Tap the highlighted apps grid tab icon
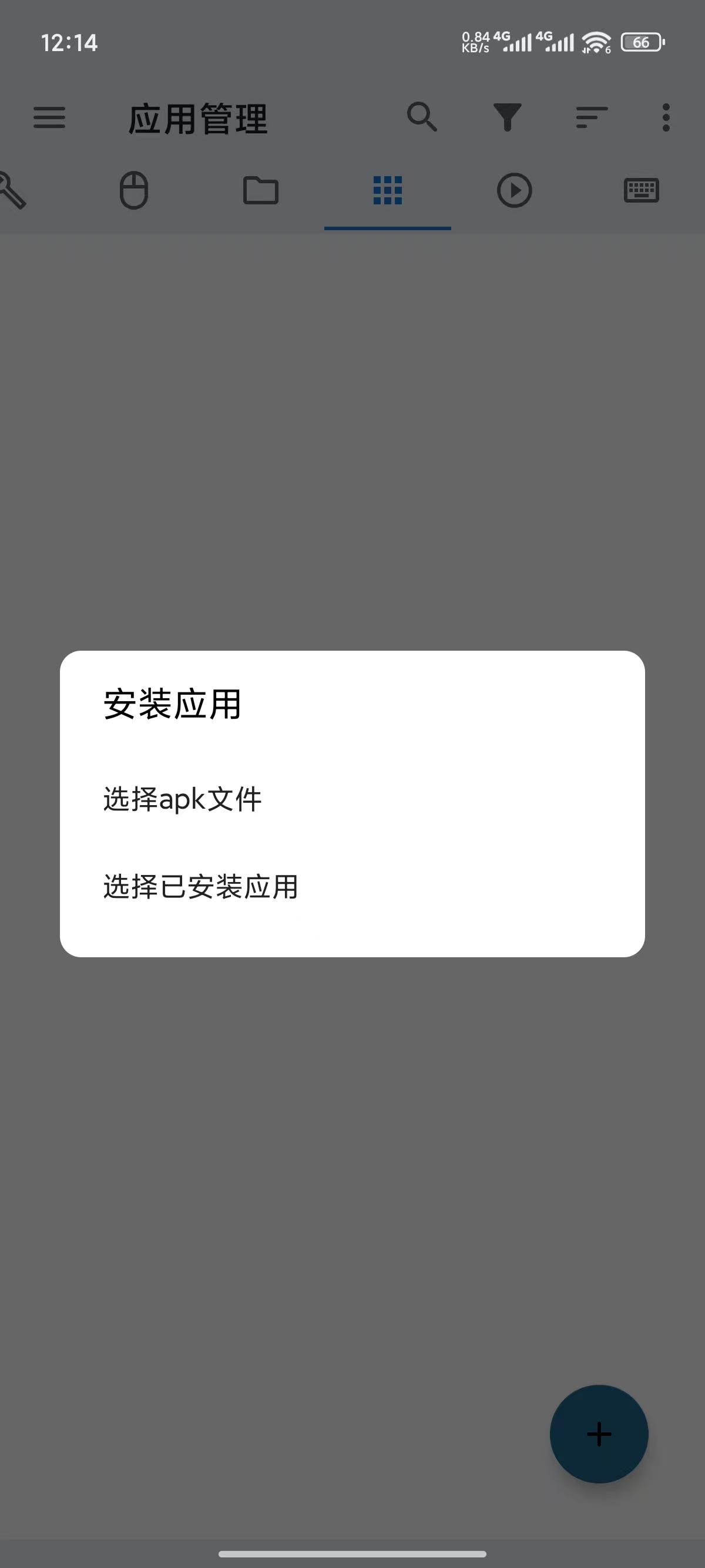Image resolution: width=705 pixels, height=1568 pixels. point(388,190)
